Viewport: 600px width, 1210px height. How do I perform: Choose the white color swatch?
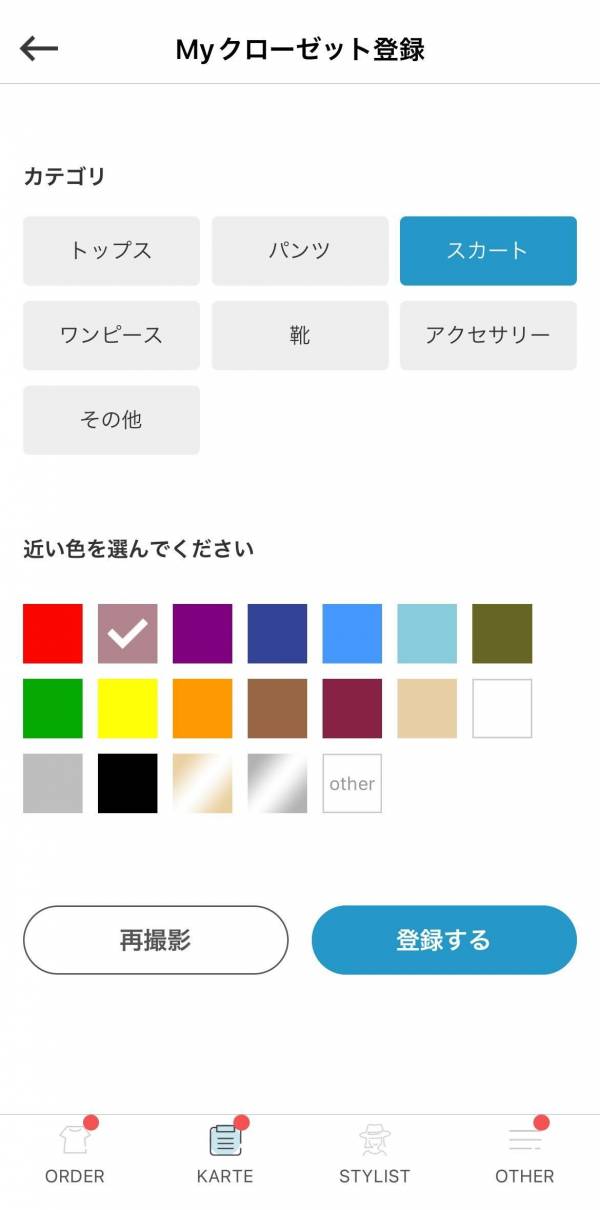point(502,709)
